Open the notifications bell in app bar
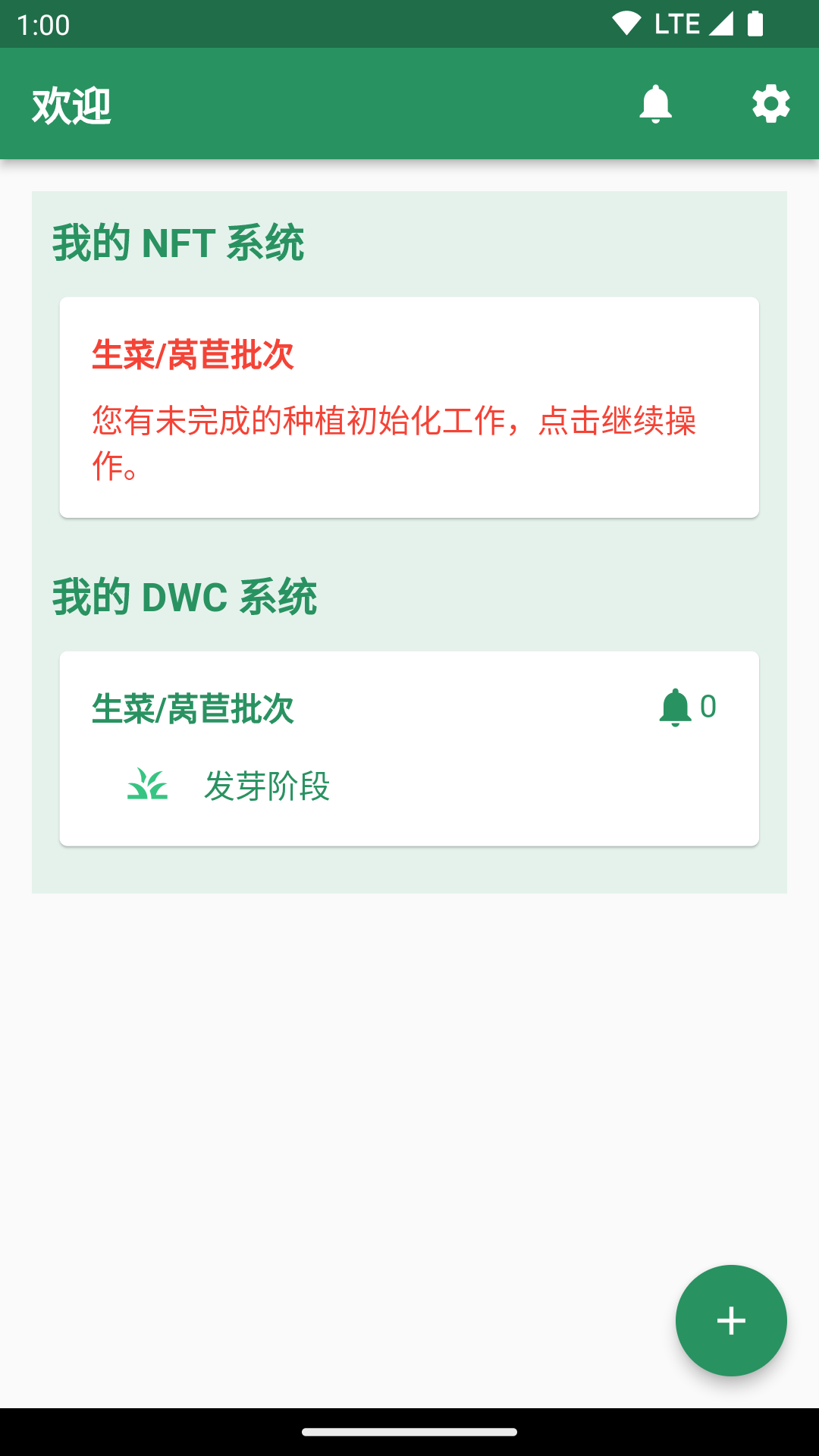Image resolution: width=819 pixels, height=1456 pixels. (655, 104)
